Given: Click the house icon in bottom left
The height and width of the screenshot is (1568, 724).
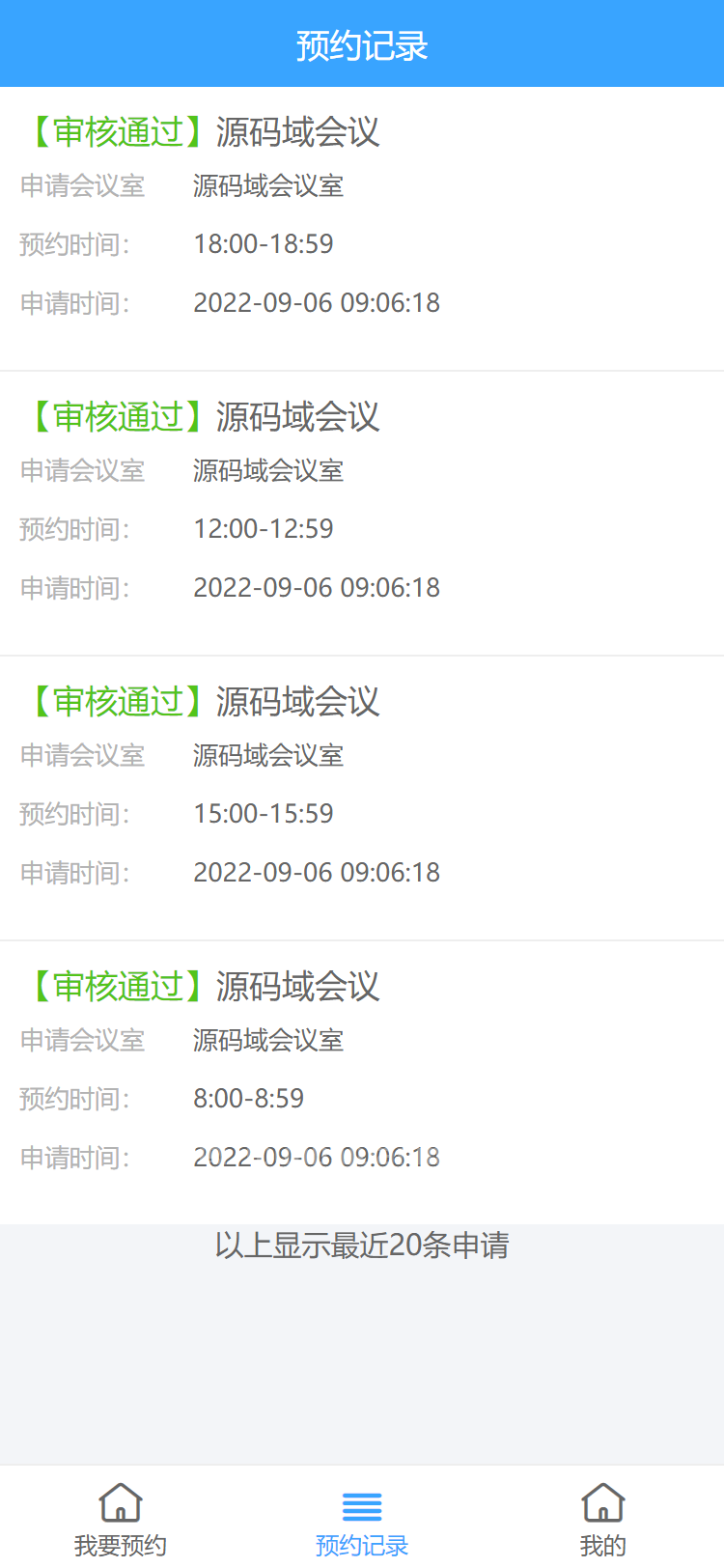Looking at the screenshot, I should [x=120, y=1504].
